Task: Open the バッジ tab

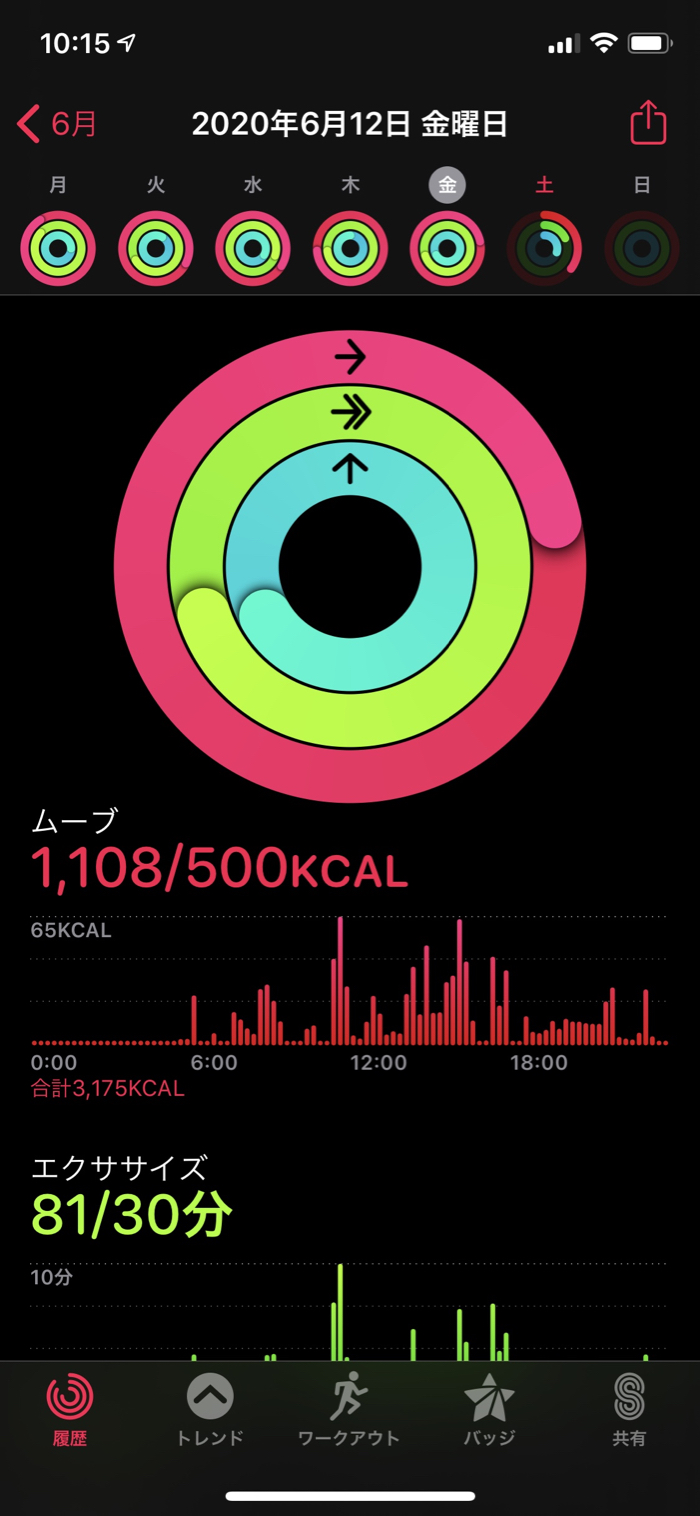Action: pyautogui.click(x=489, y=1410)
